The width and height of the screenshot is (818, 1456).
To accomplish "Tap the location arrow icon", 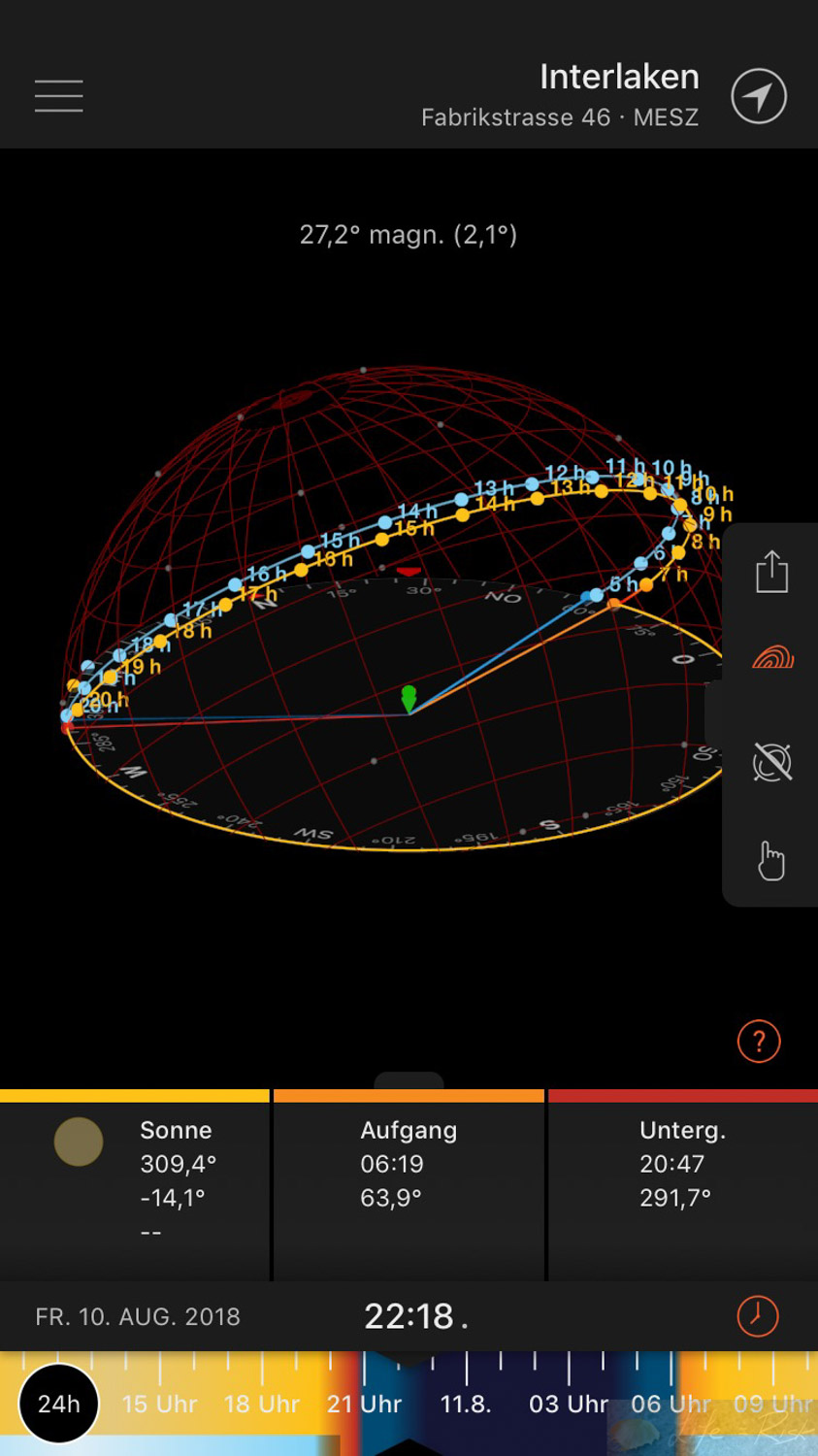I will pos(758,96).
